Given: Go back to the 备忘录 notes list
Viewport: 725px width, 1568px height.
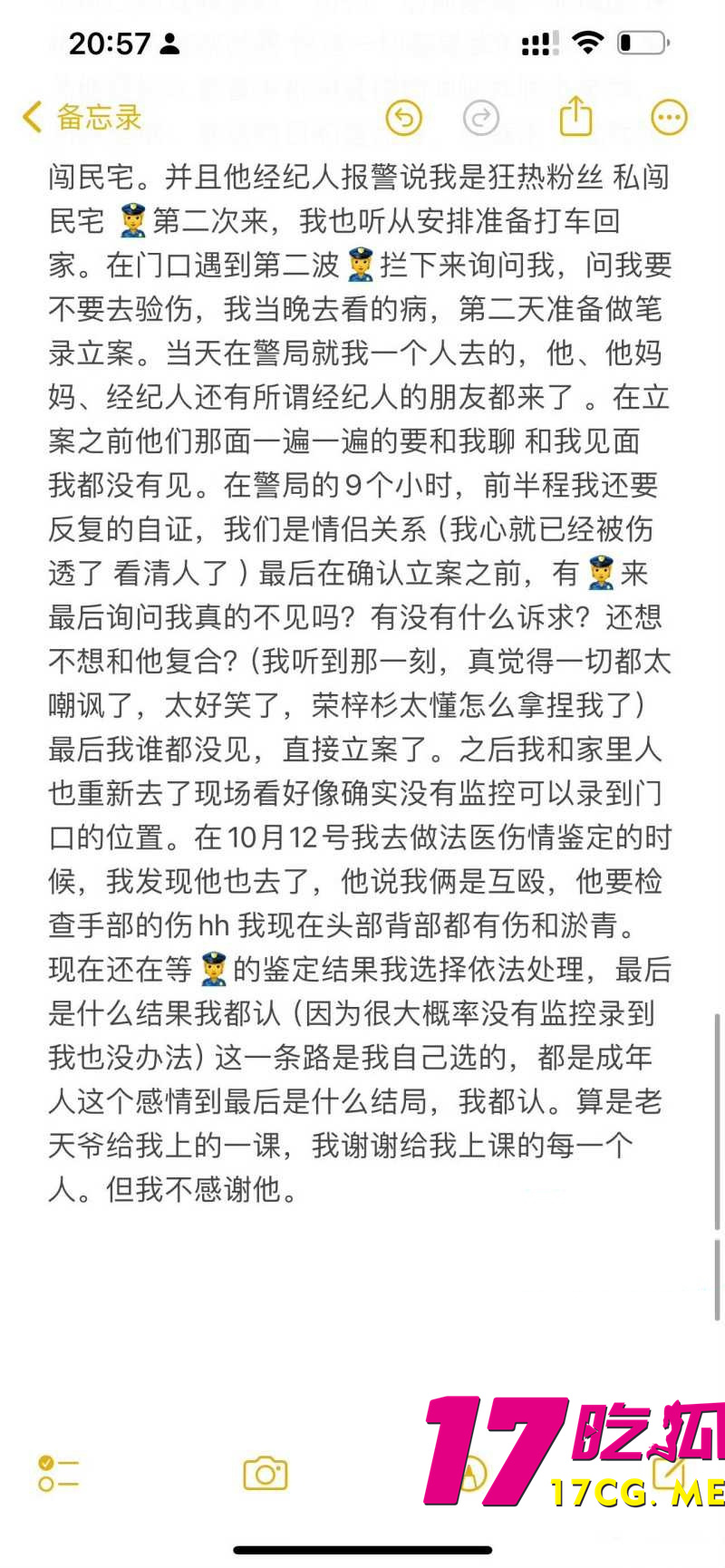Looking at the screenshot, I should 82,117.
